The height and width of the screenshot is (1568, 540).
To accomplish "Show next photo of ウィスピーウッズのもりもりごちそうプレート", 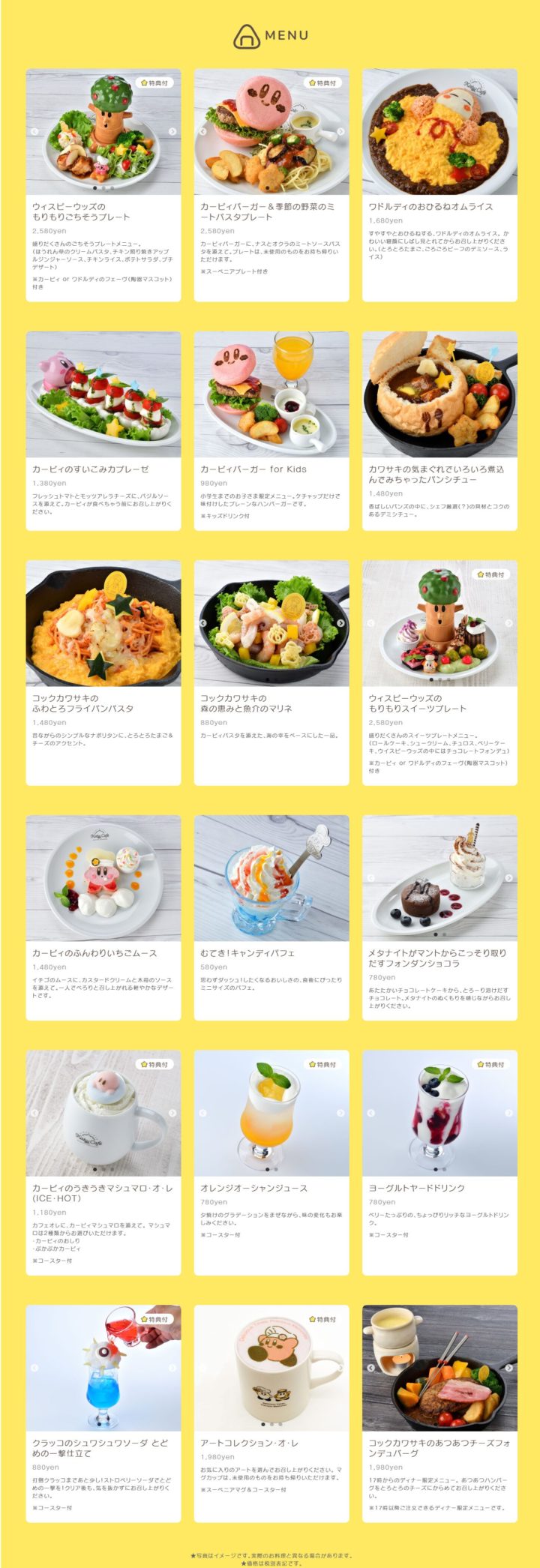I will click(172, 132).
